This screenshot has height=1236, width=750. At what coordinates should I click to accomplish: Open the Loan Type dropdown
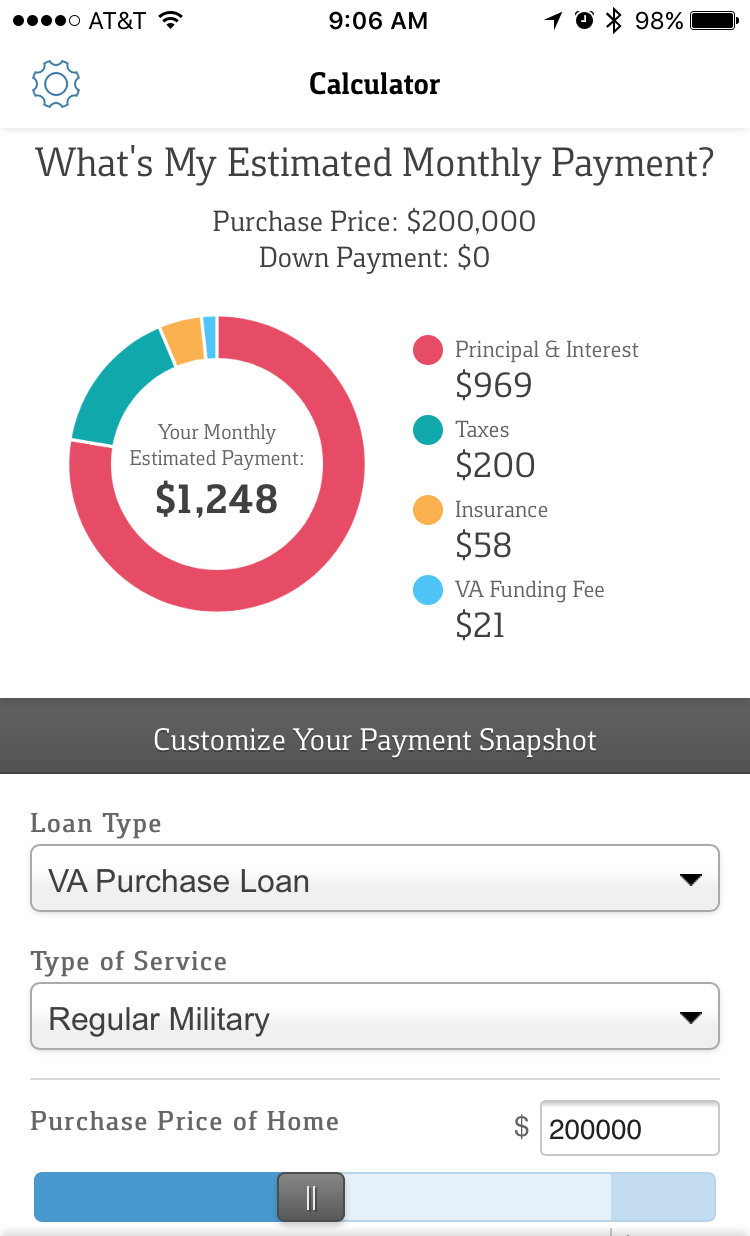375,878
